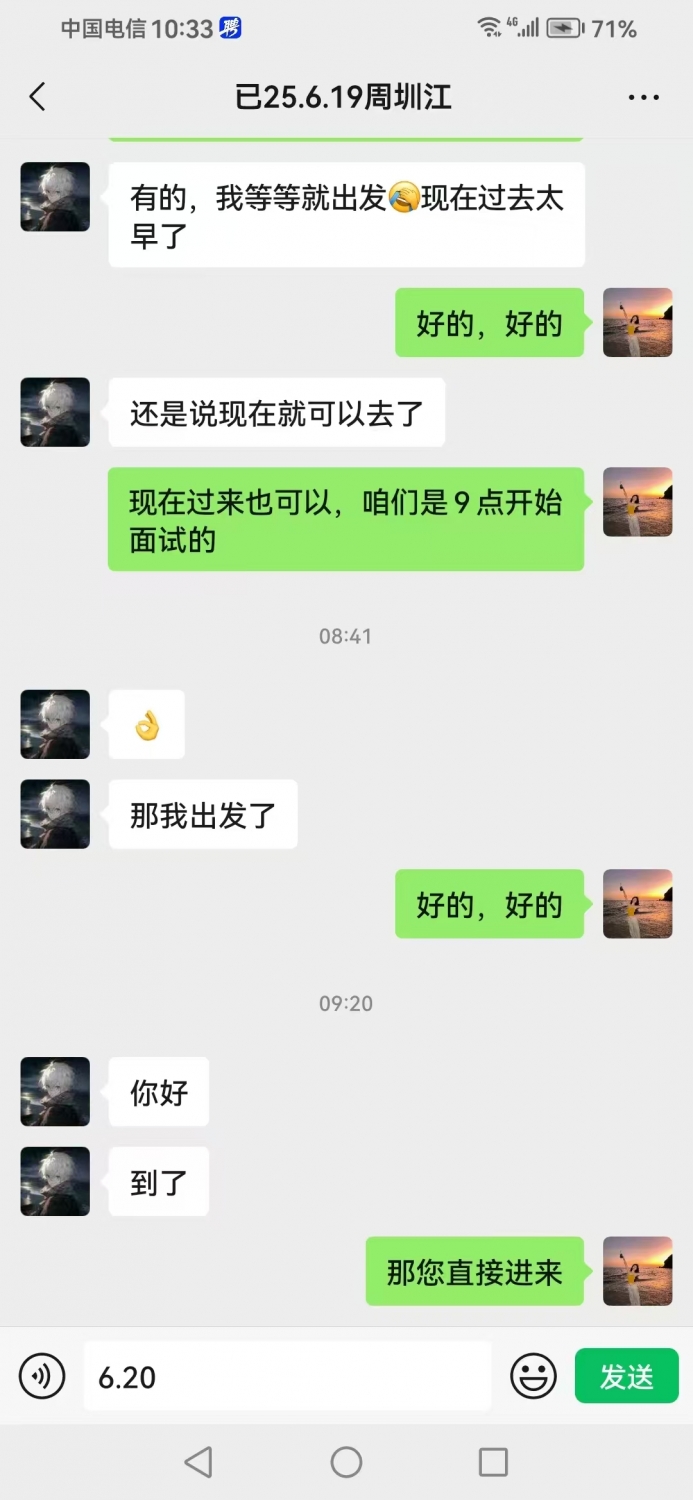The height and width of the screenshot is (1500, 693).
Task: Send the message with 发送 button
Action: [627, 1377]
